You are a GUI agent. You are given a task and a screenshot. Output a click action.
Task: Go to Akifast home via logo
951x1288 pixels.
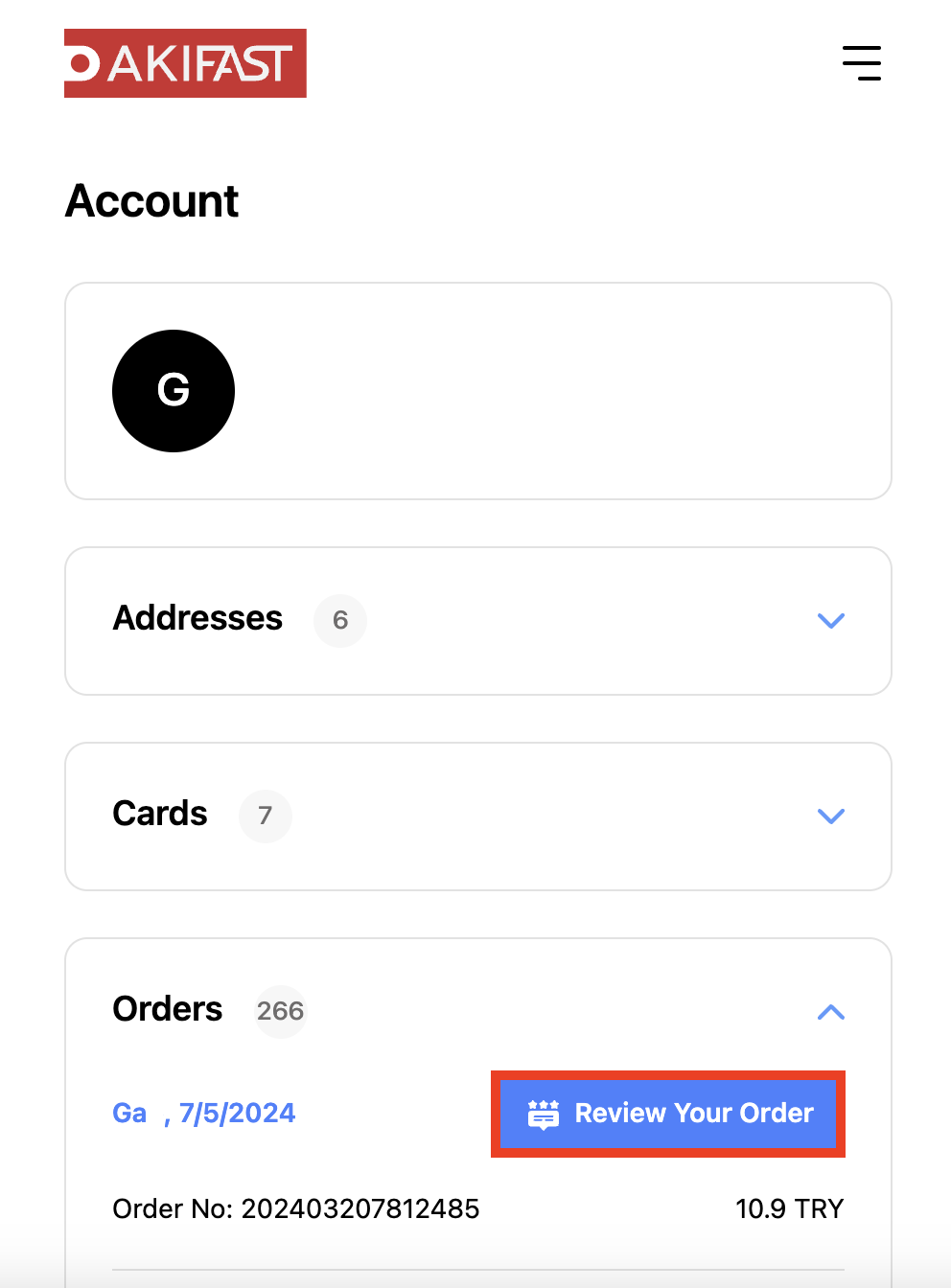click(x=185, y=63)
